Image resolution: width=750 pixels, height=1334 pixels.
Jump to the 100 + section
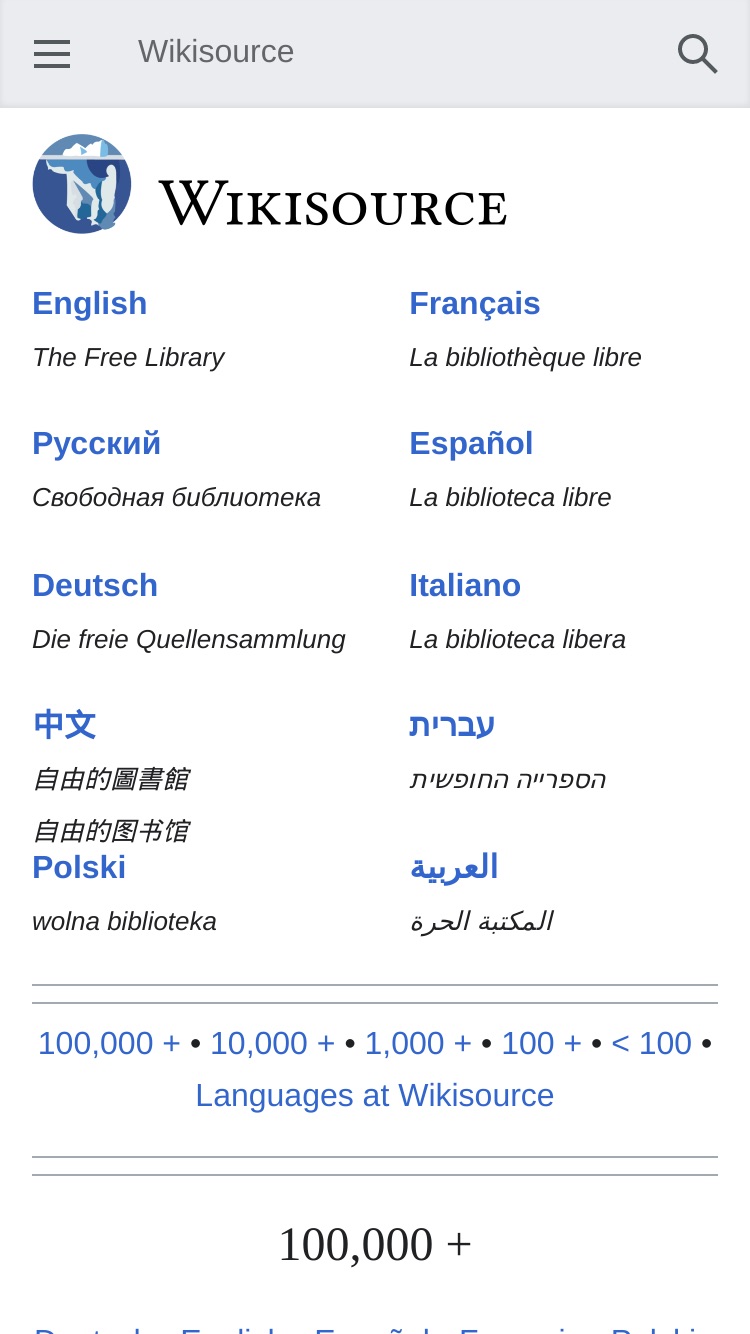pos(541,1043)
